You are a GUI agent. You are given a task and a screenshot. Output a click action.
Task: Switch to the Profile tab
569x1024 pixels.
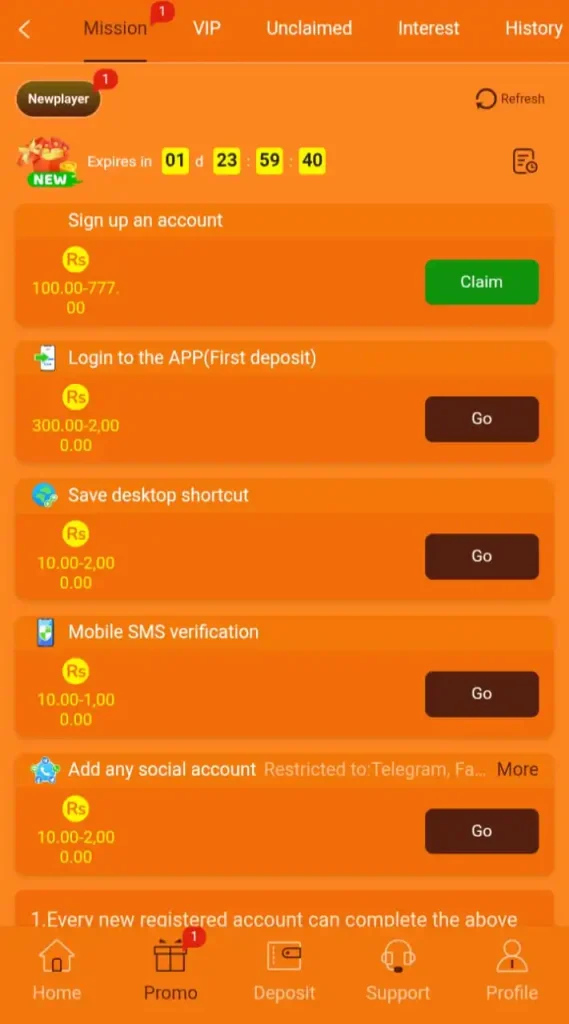point(512,970)
